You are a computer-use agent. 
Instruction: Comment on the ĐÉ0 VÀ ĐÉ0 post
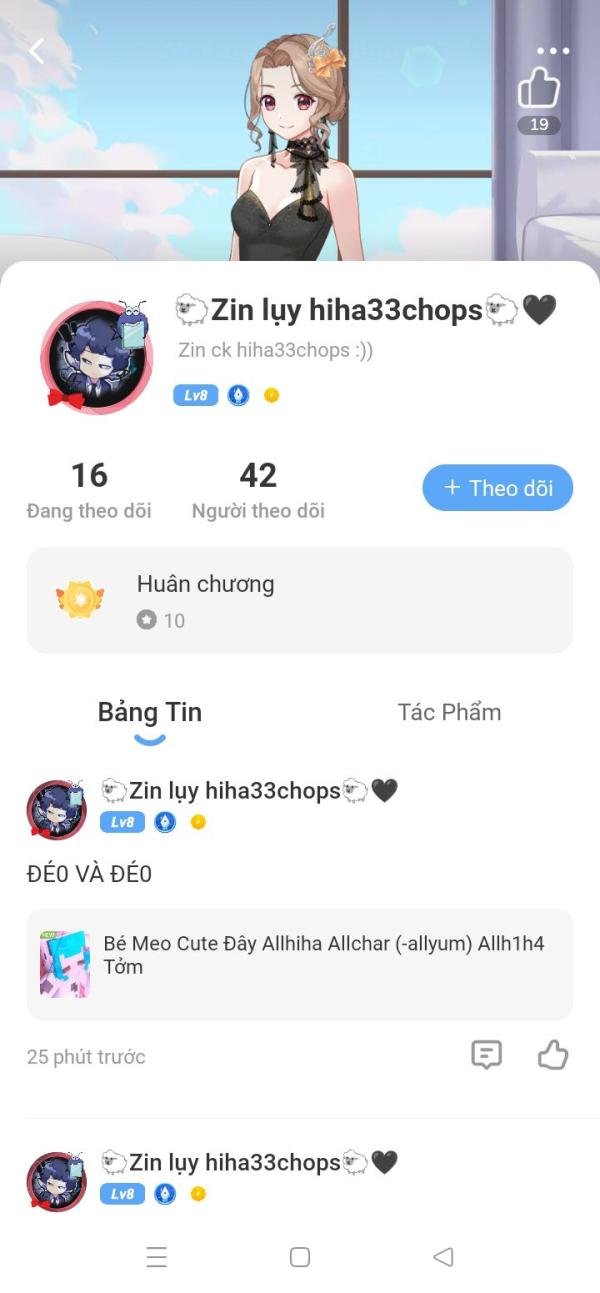click(x=487, y=1055)
